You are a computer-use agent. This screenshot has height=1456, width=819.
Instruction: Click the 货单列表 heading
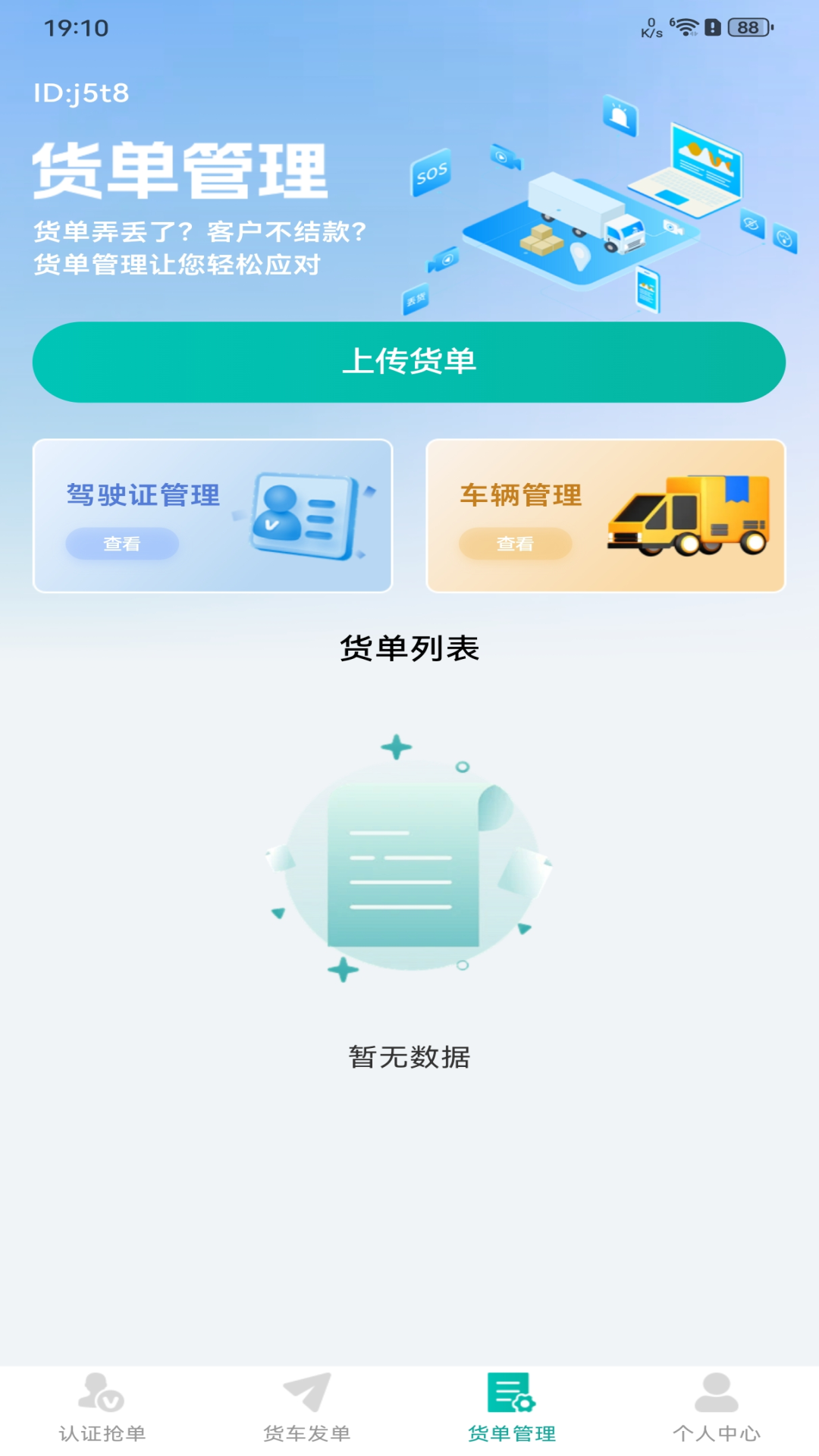(409, 648)
